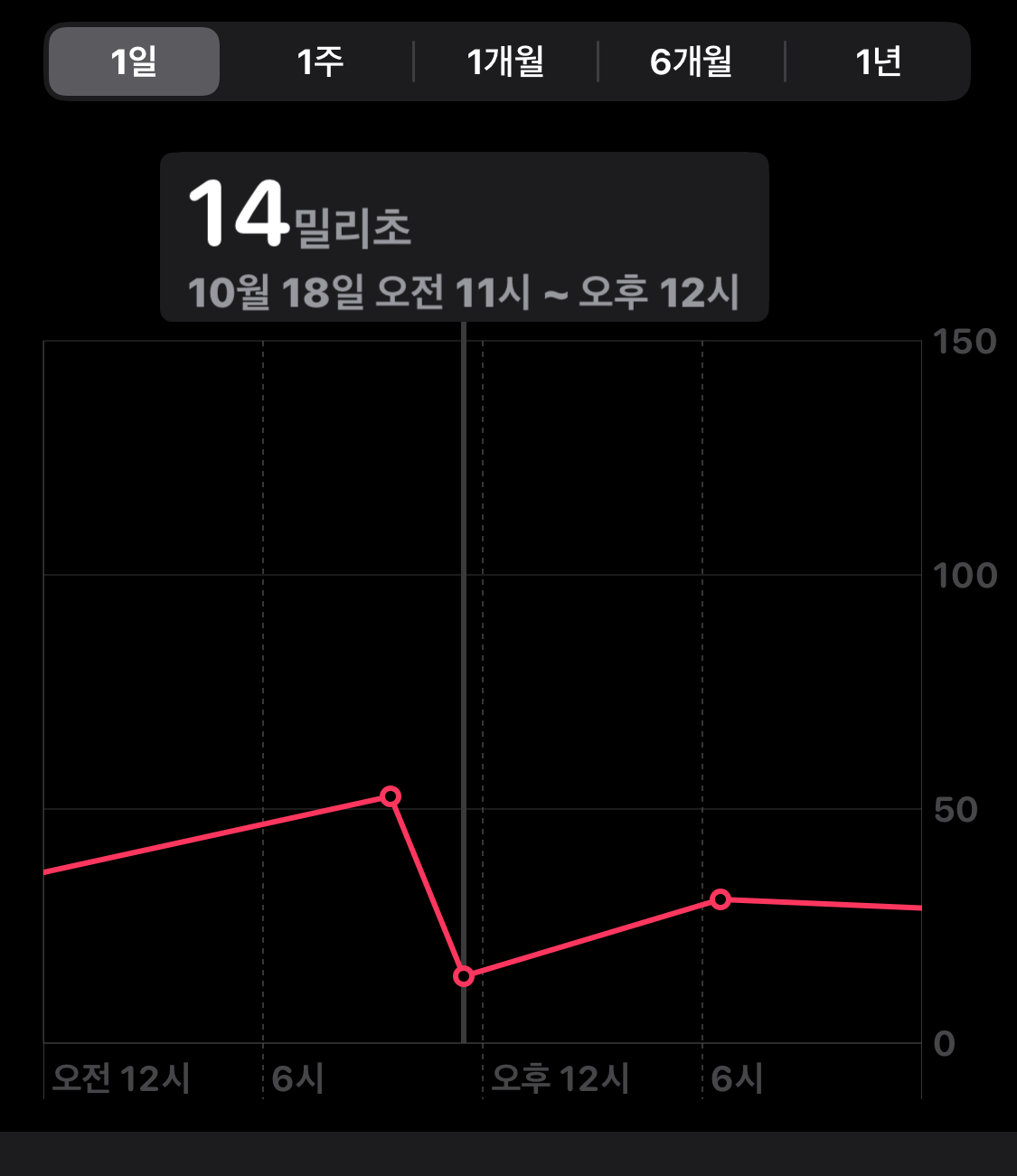Tap the 50 value on the axis
The width and height of the screenshot is (1017, 1176).
(955, 808)
